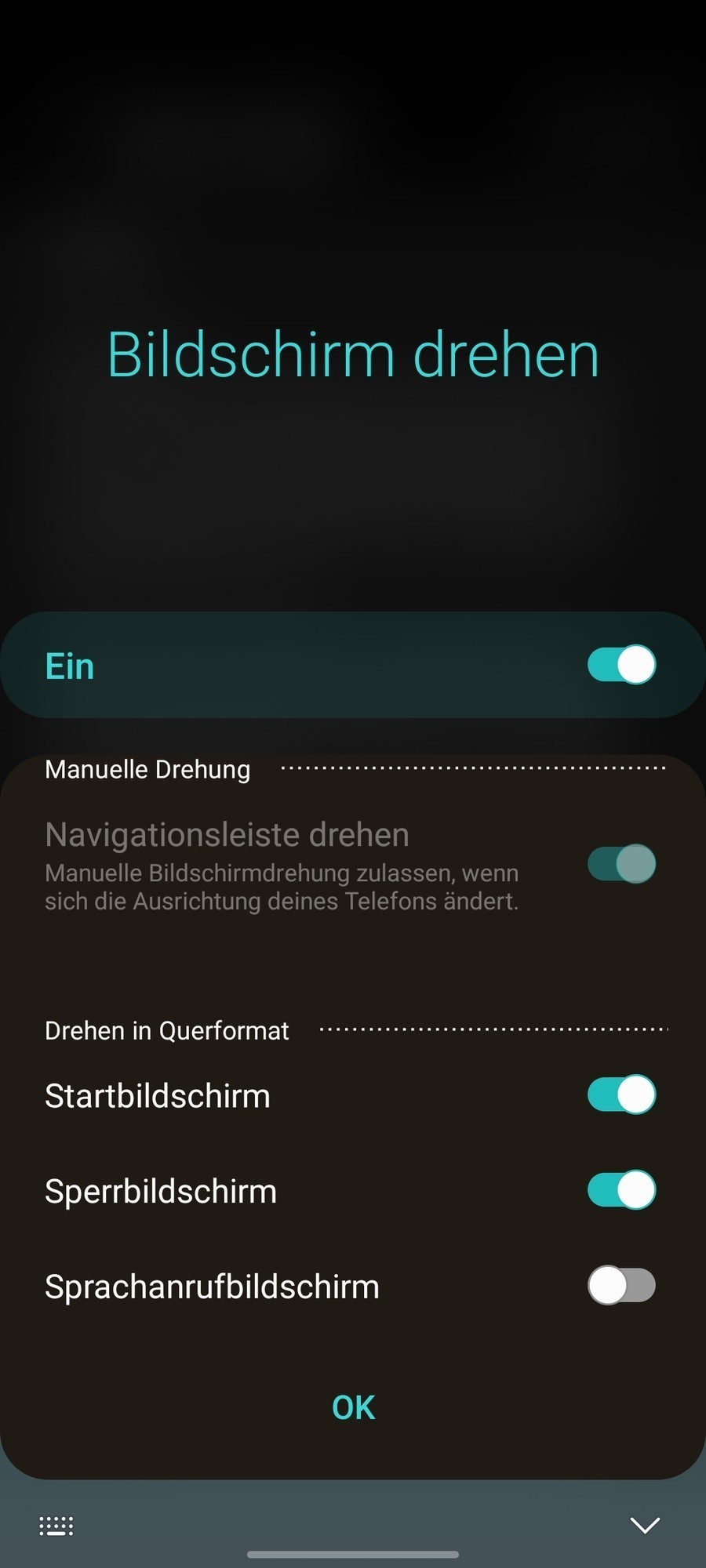This screenshot has width=706, height=1568.
Task: Select the Startbildschirm row text
Action: tap(158, 1095)
